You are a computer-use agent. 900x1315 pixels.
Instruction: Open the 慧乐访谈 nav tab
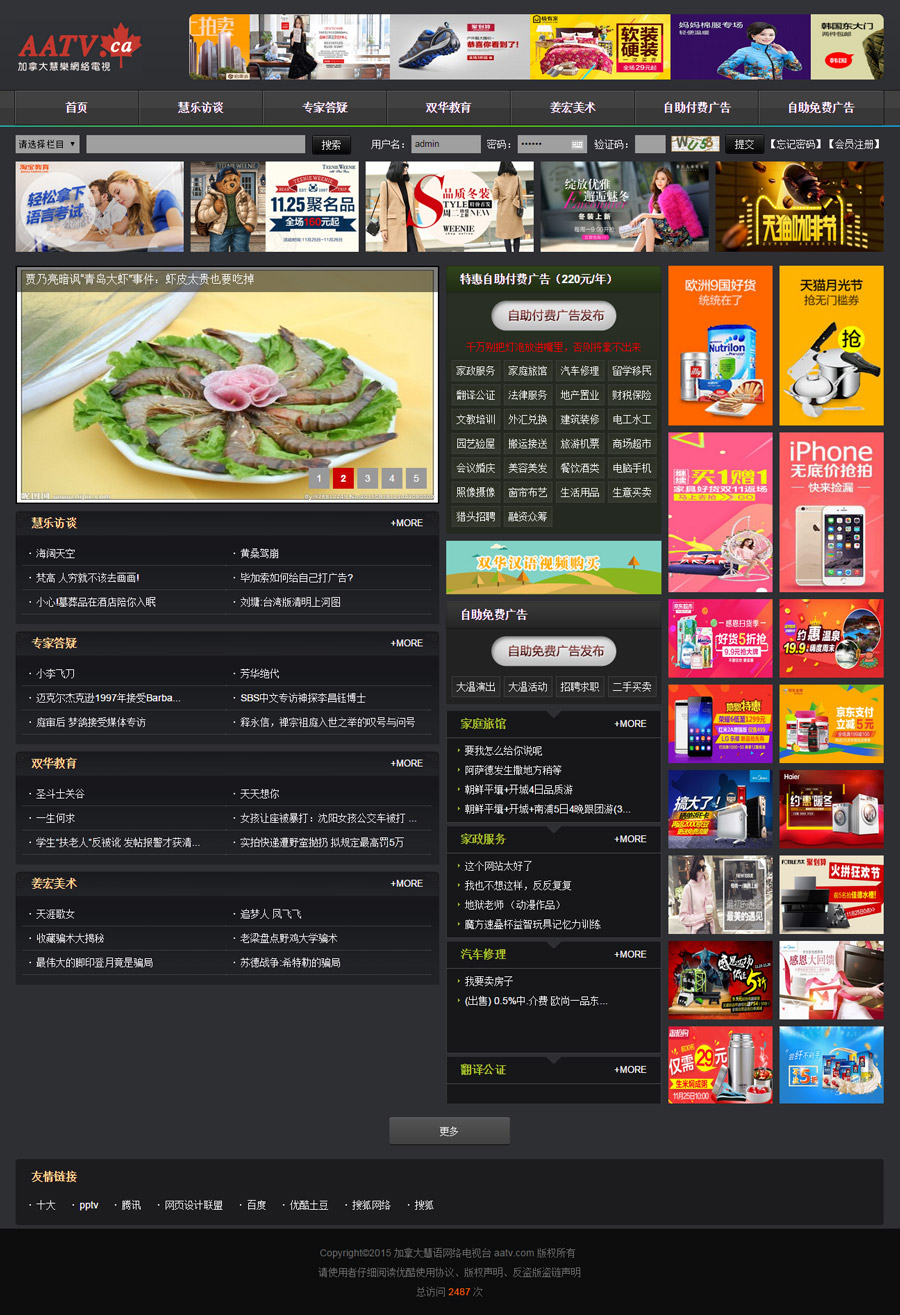click(x=200, y=108)
